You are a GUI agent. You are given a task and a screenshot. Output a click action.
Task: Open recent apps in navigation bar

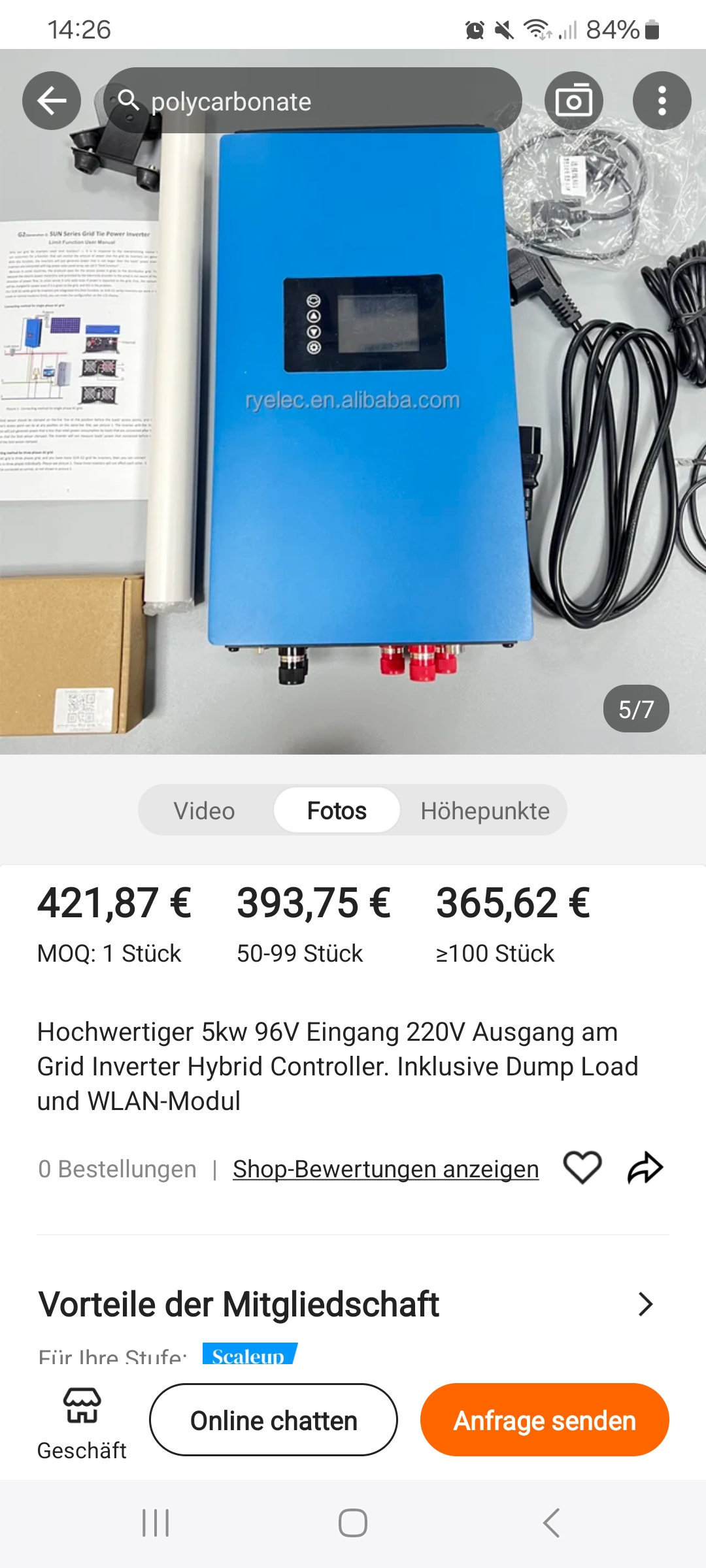coord(156,1523)
